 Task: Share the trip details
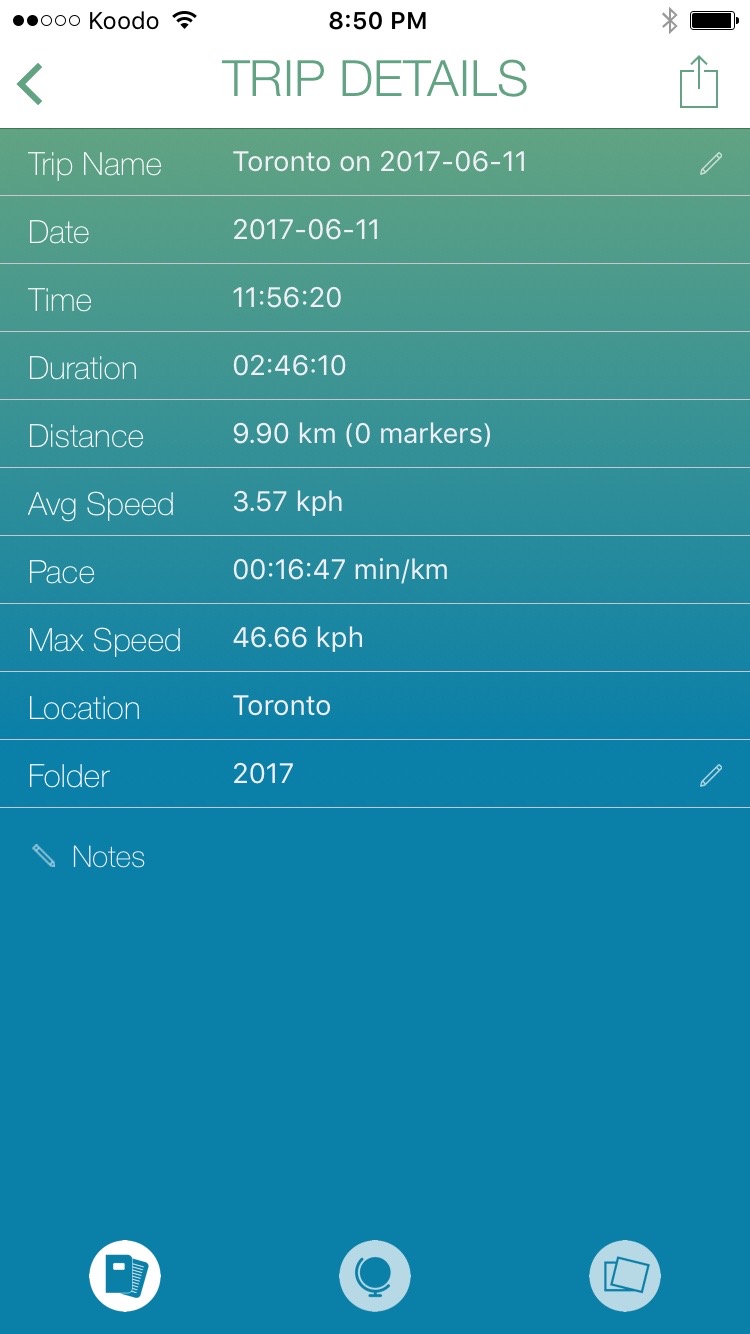(x=699, y=81)
